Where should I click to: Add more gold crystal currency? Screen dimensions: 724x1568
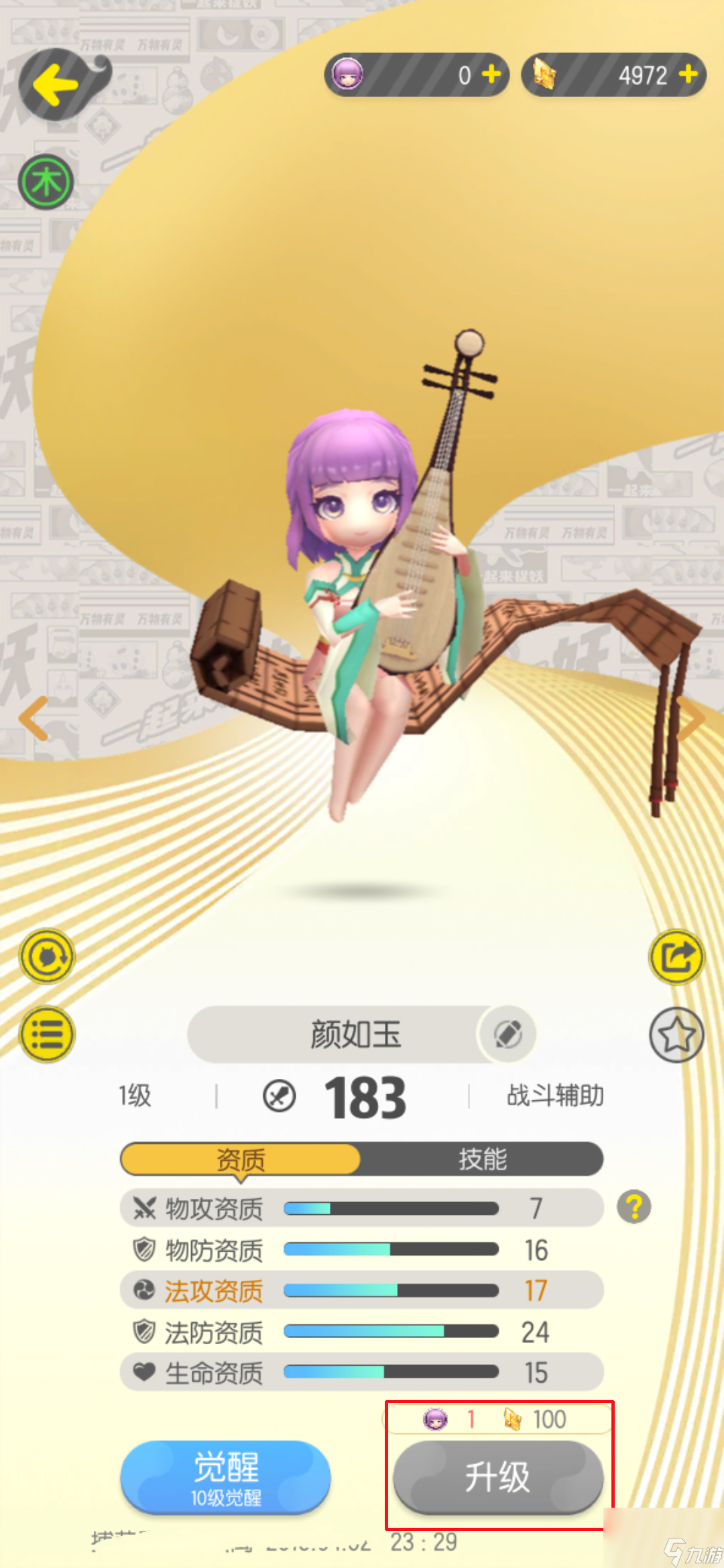click(x=688, y=74)
